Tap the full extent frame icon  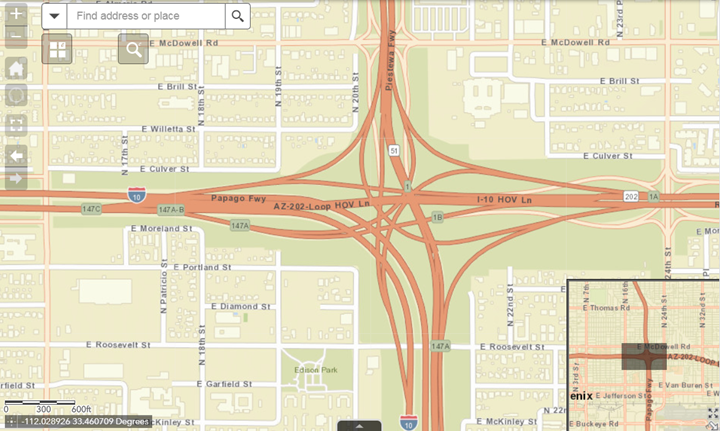coord(16,125)
